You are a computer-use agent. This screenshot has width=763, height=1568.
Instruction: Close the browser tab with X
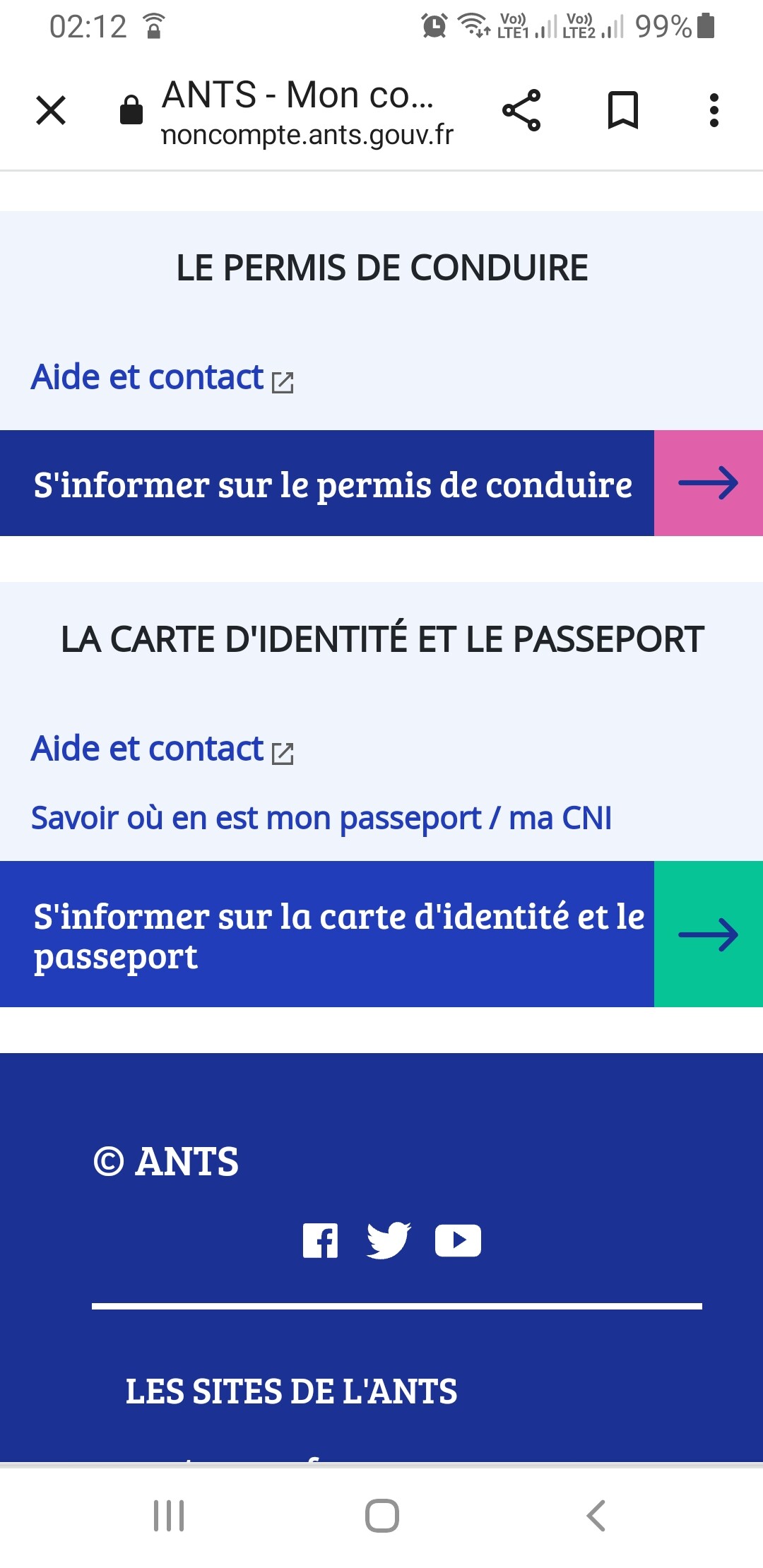click(51, 110)
